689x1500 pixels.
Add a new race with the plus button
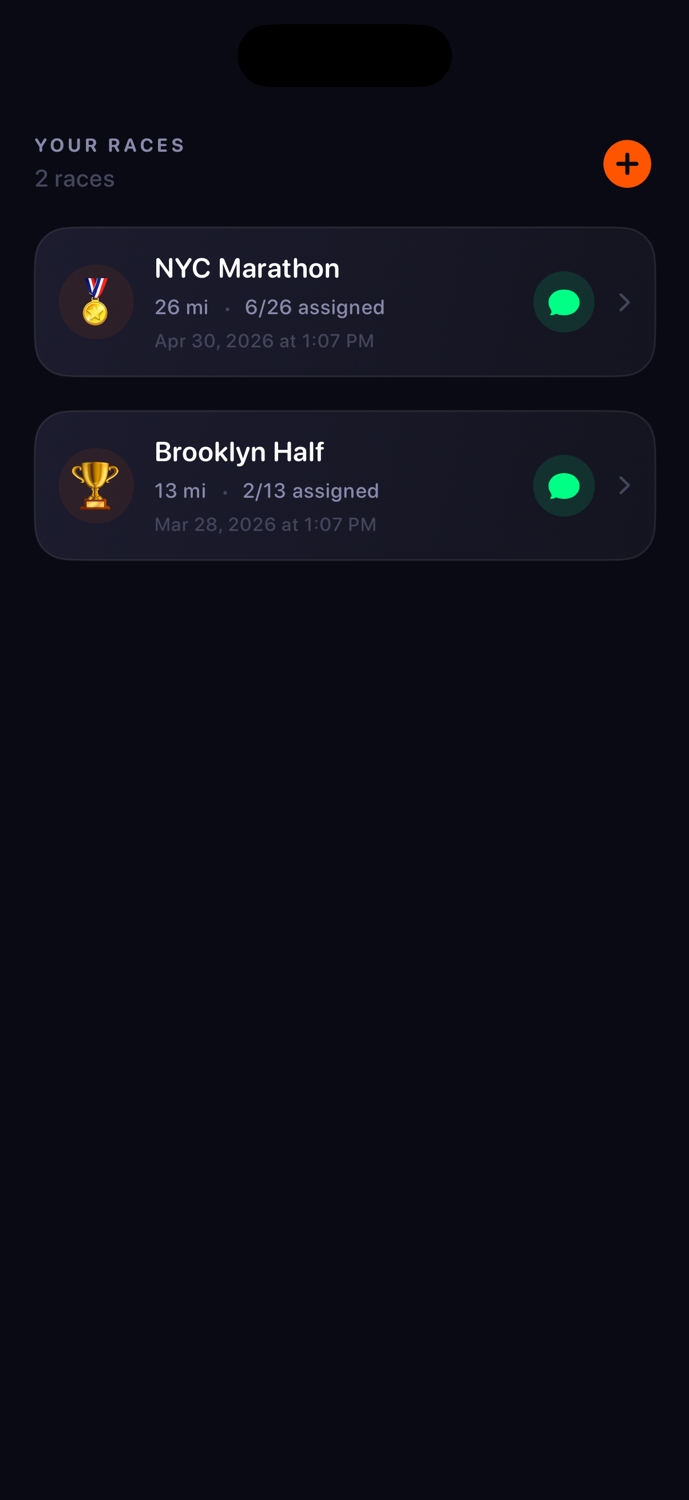tap(627, 164)
